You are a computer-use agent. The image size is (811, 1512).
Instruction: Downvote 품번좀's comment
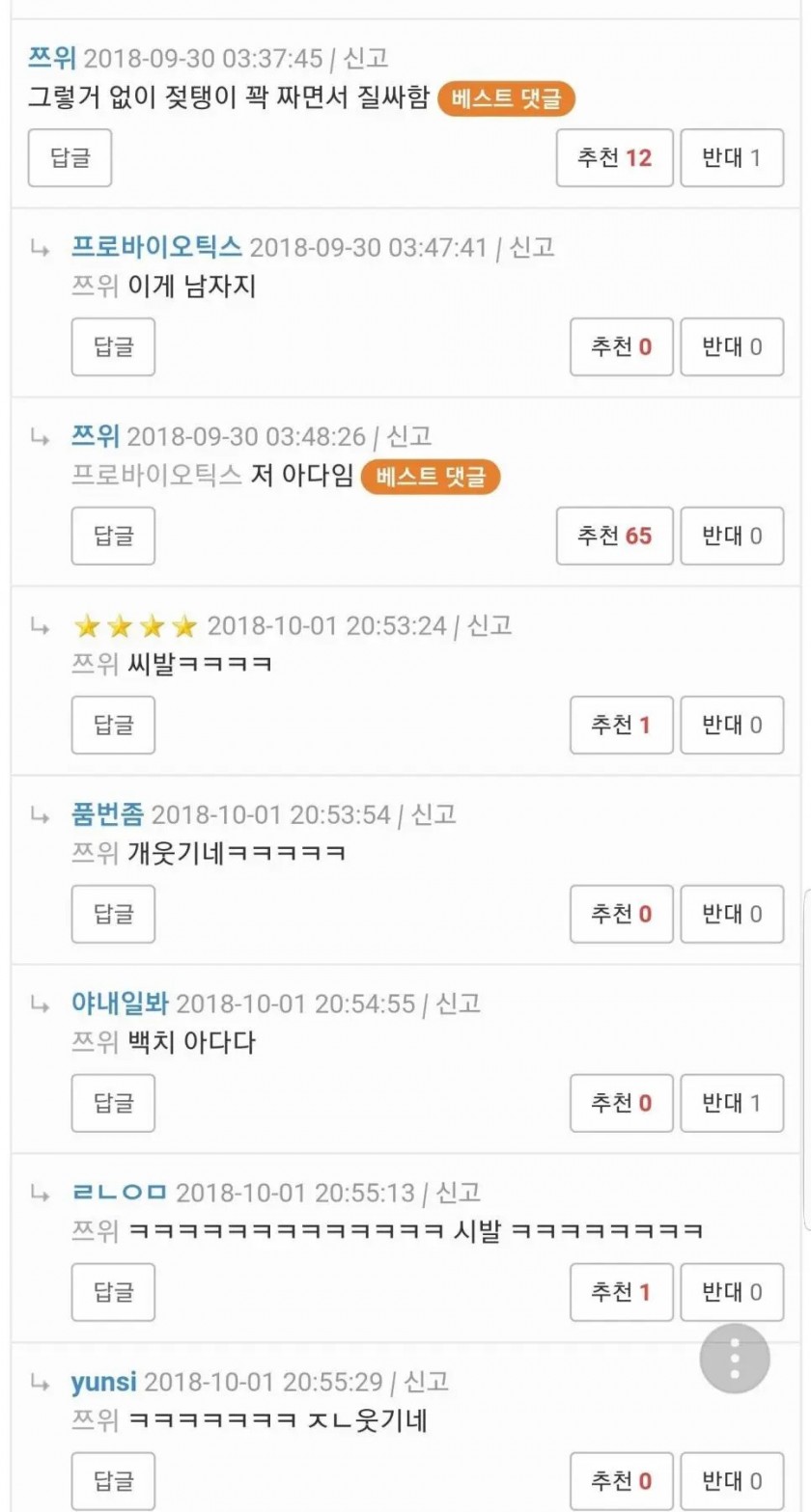tap(732, 914)
